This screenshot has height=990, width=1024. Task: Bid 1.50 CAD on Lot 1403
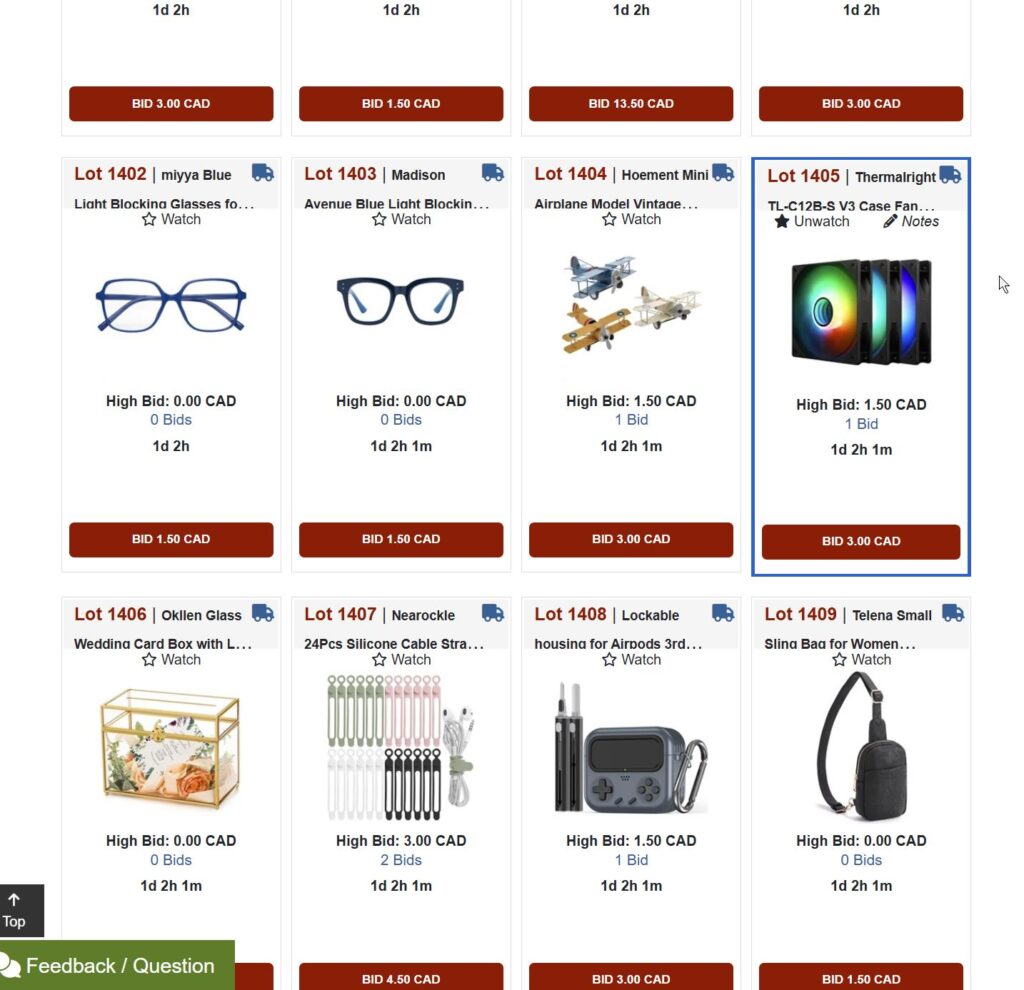pos(401,539)
